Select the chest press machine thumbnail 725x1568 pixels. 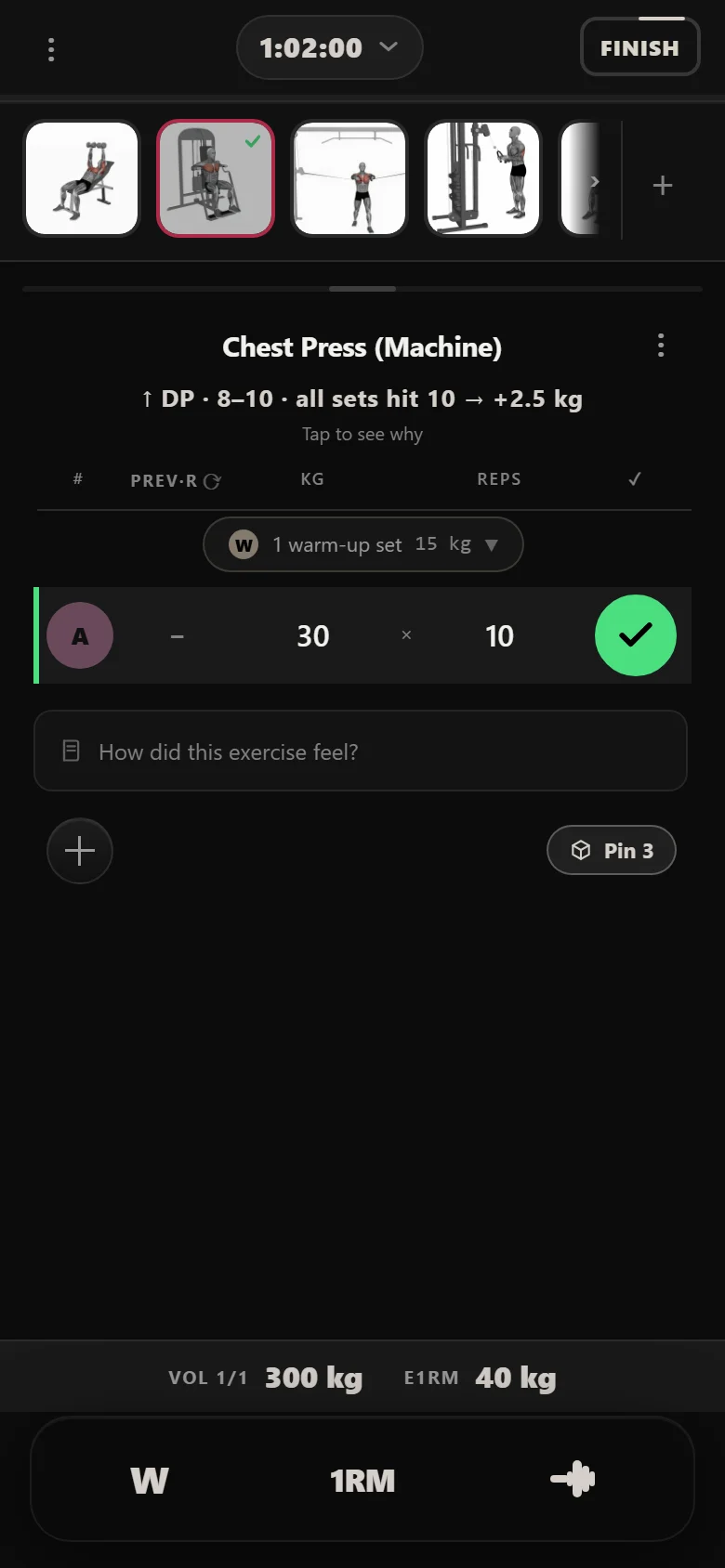(216, 178)
